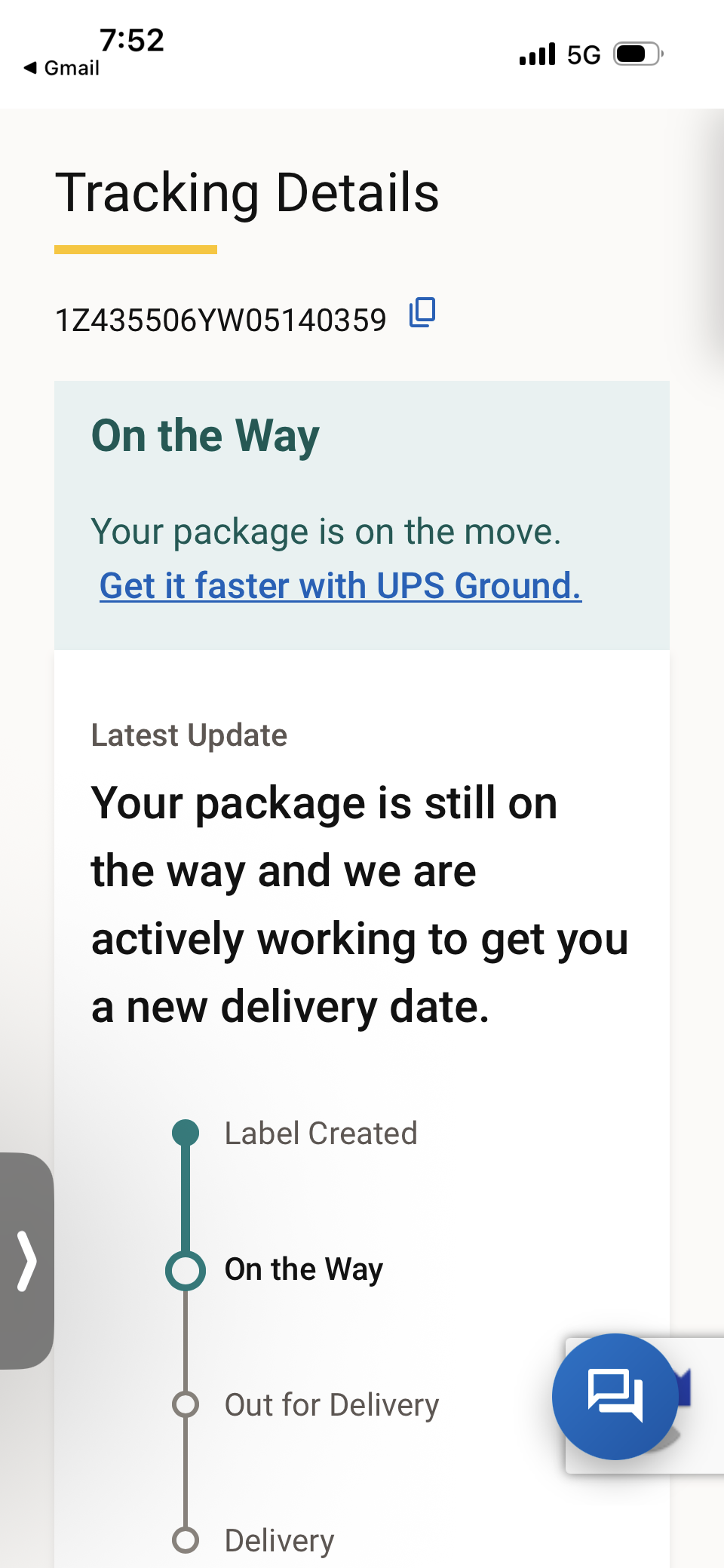Expand the side panel arrow

(26, 1260)
